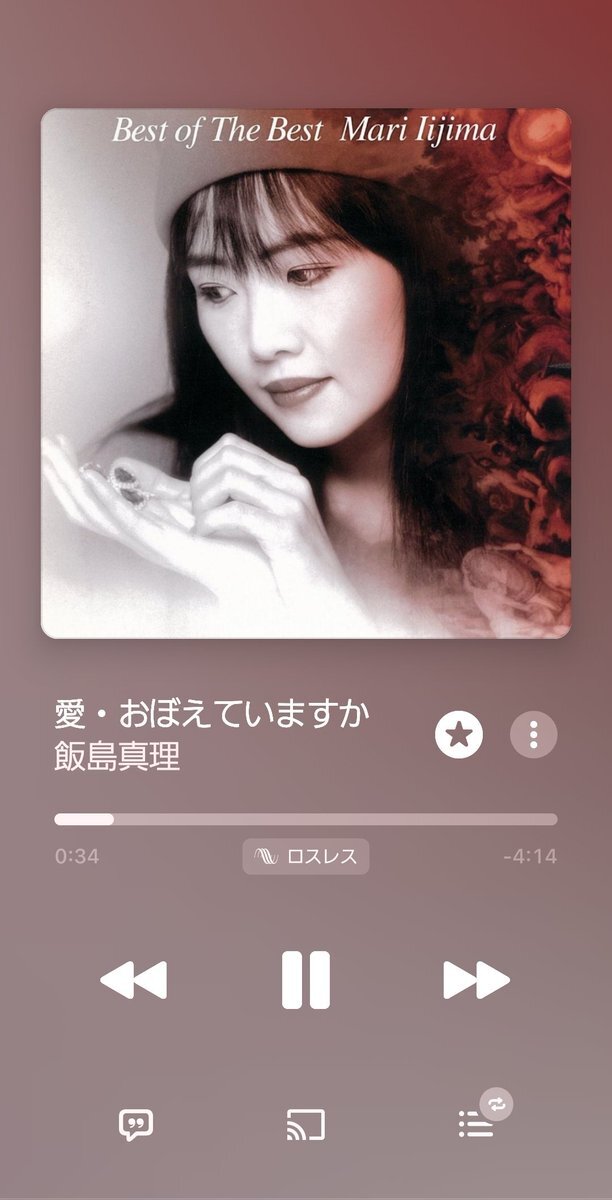Image resolution: width=612 pixels, height=1200 pixels.
Task: Open the three-dot more options menu
Action: [534, 736]
